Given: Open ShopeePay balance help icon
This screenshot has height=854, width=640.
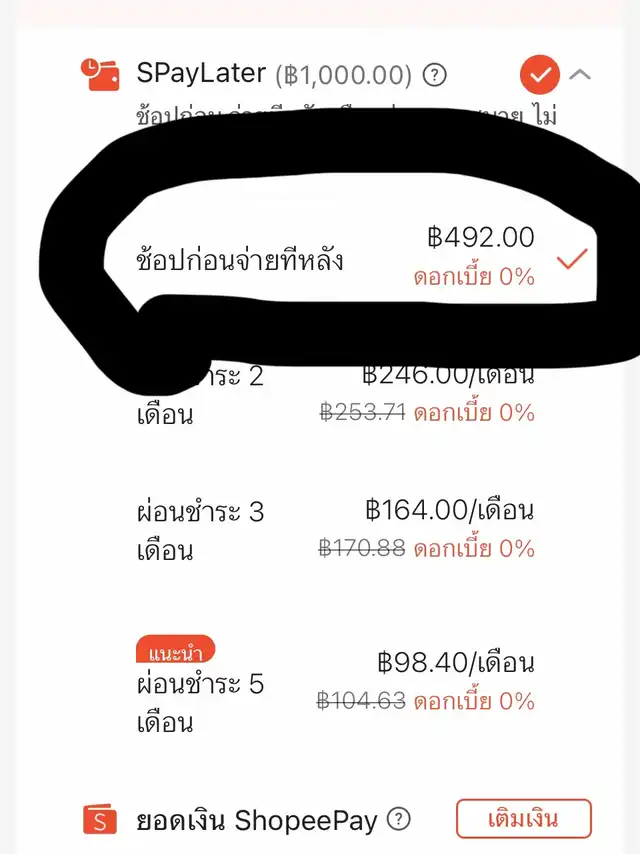Looking at the screenshot, I should coord(399,820).
